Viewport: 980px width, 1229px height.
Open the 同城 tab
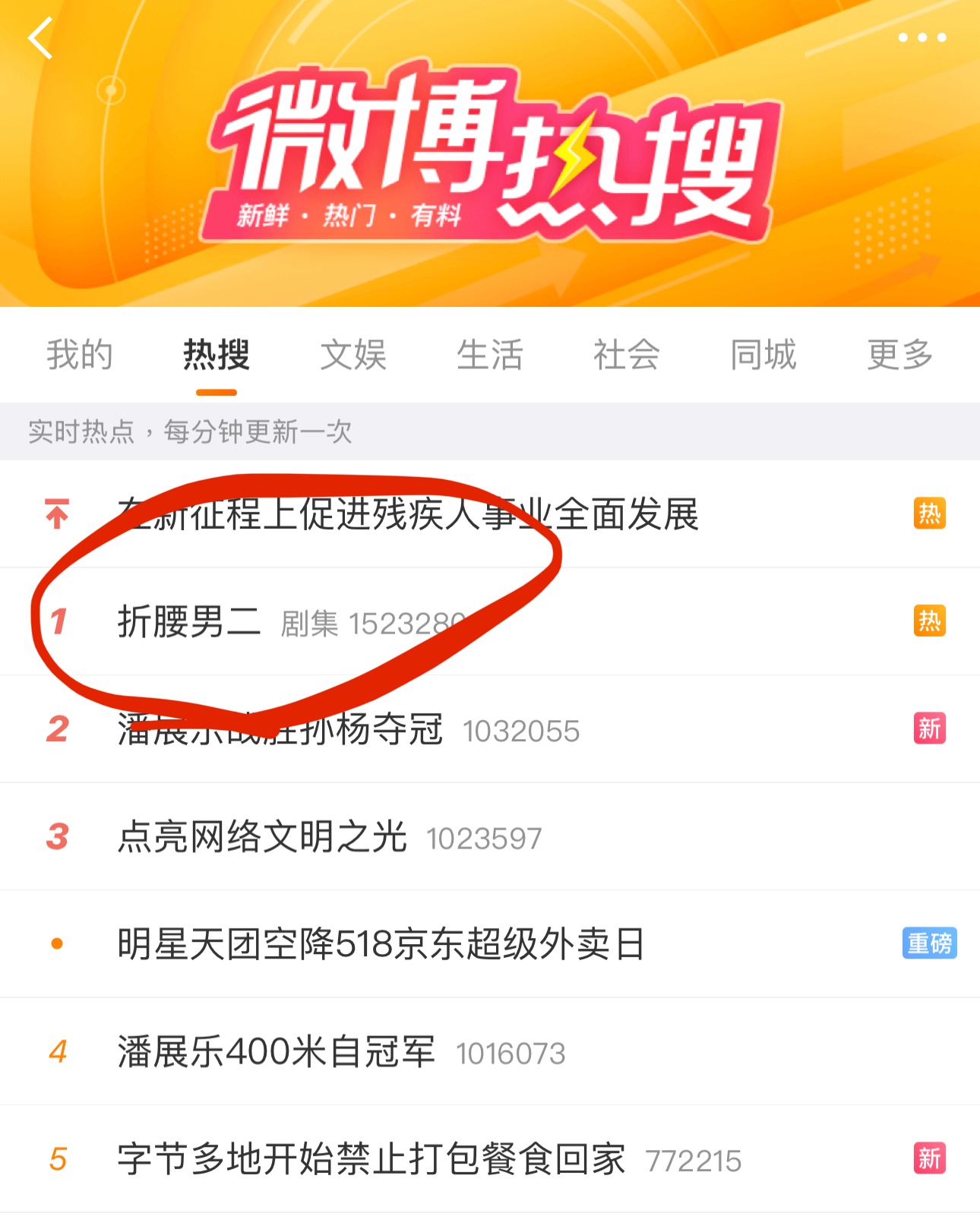point(763,355)
